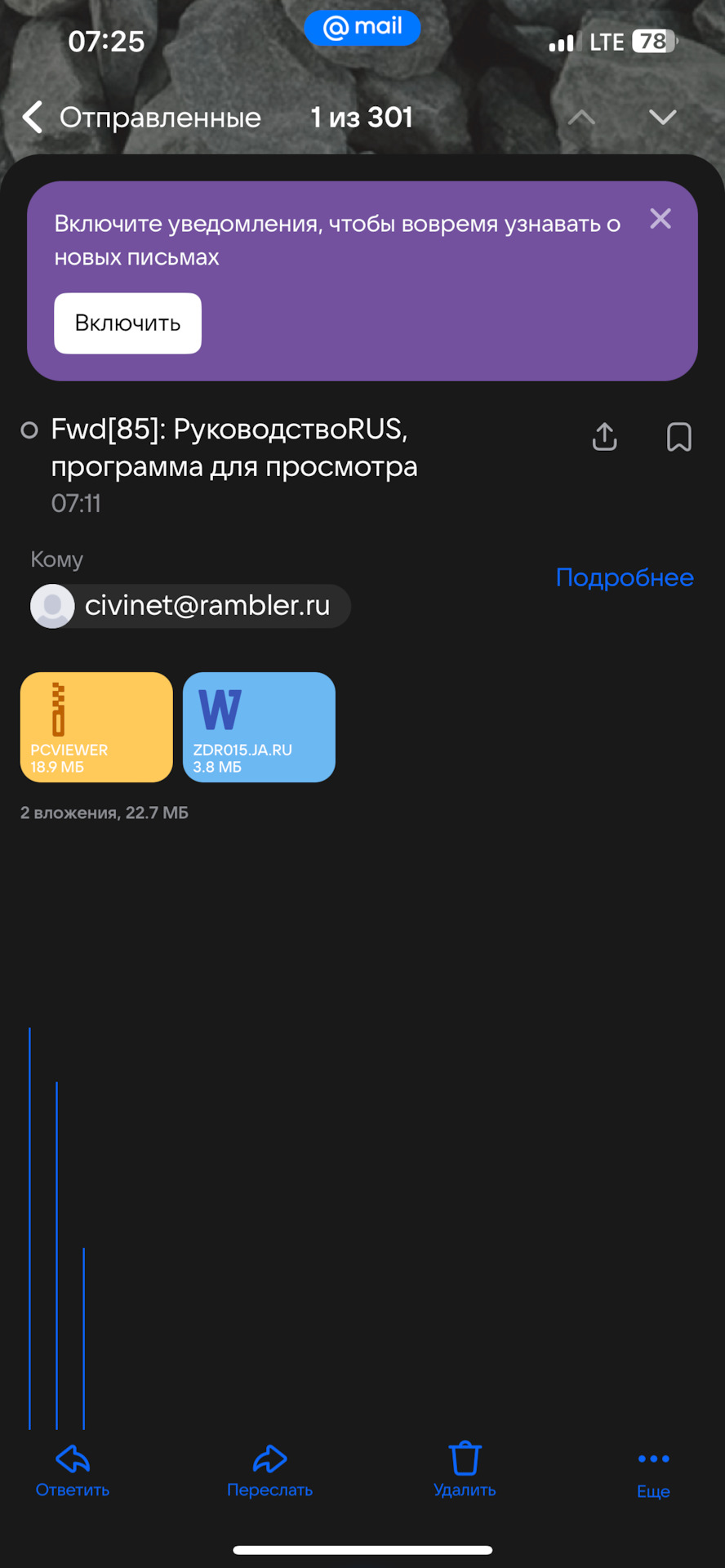Reply with Ответить
The image size is (725, 1568).
[x=73, y=1470]
